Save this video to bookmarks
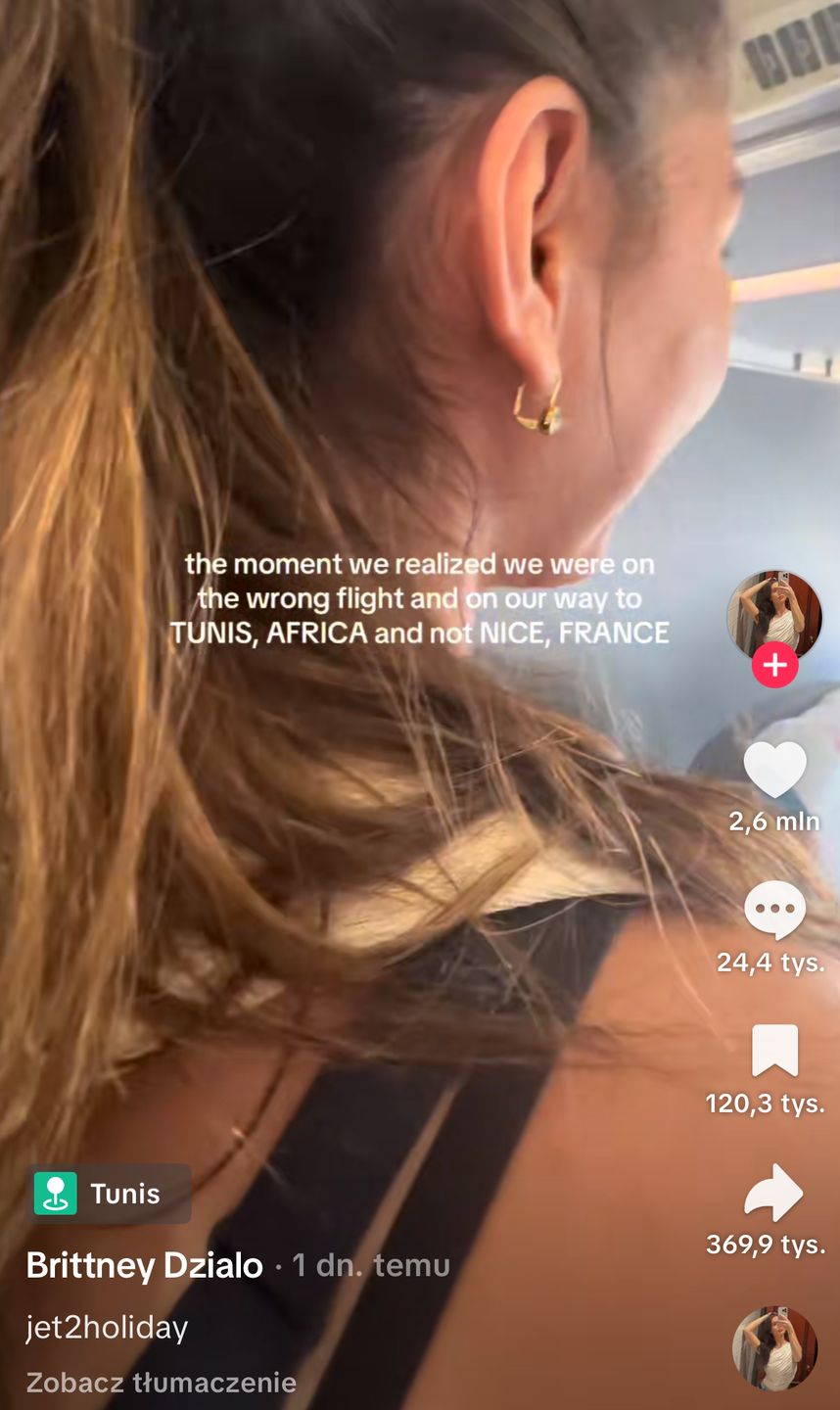 tap(774, 1051)
